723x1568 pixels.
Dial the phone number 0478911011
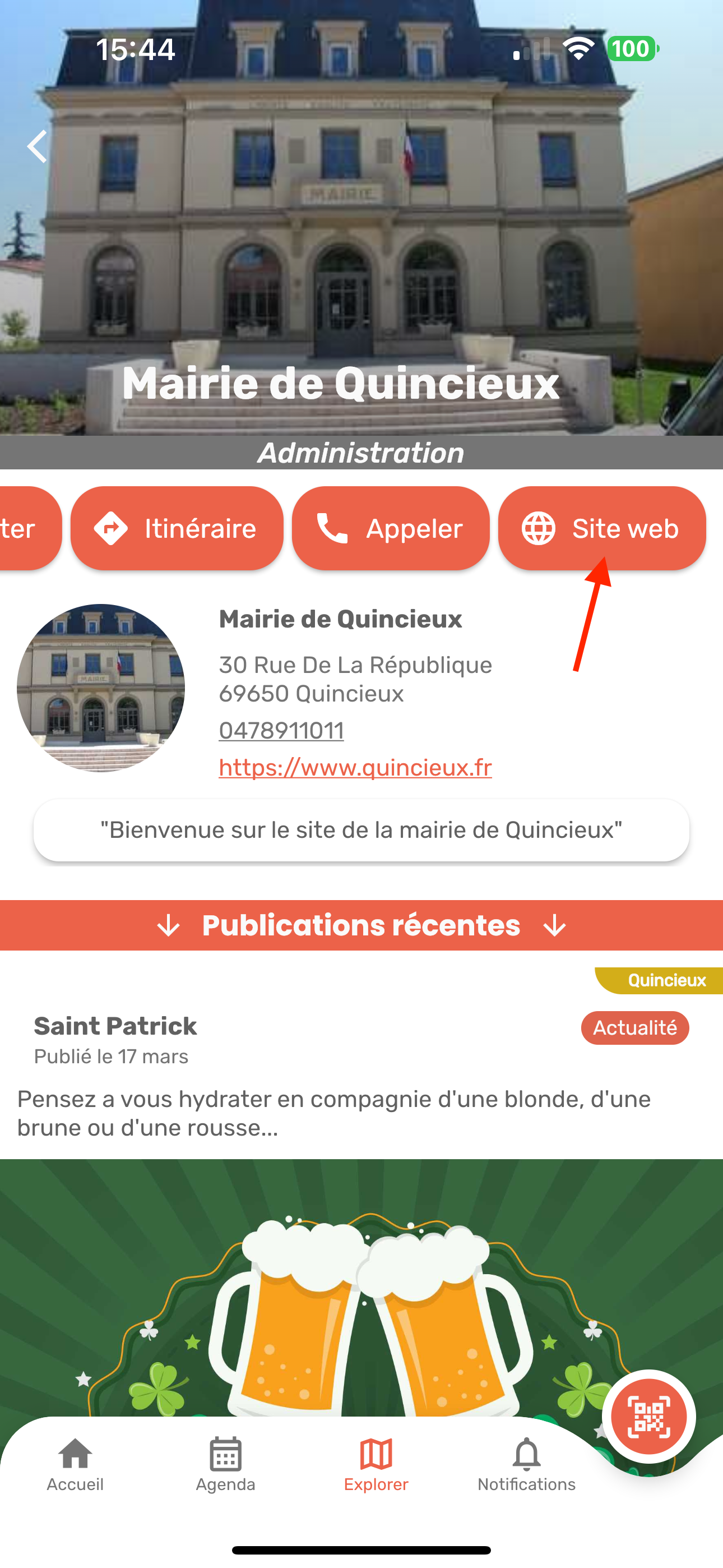coord(281,730)
